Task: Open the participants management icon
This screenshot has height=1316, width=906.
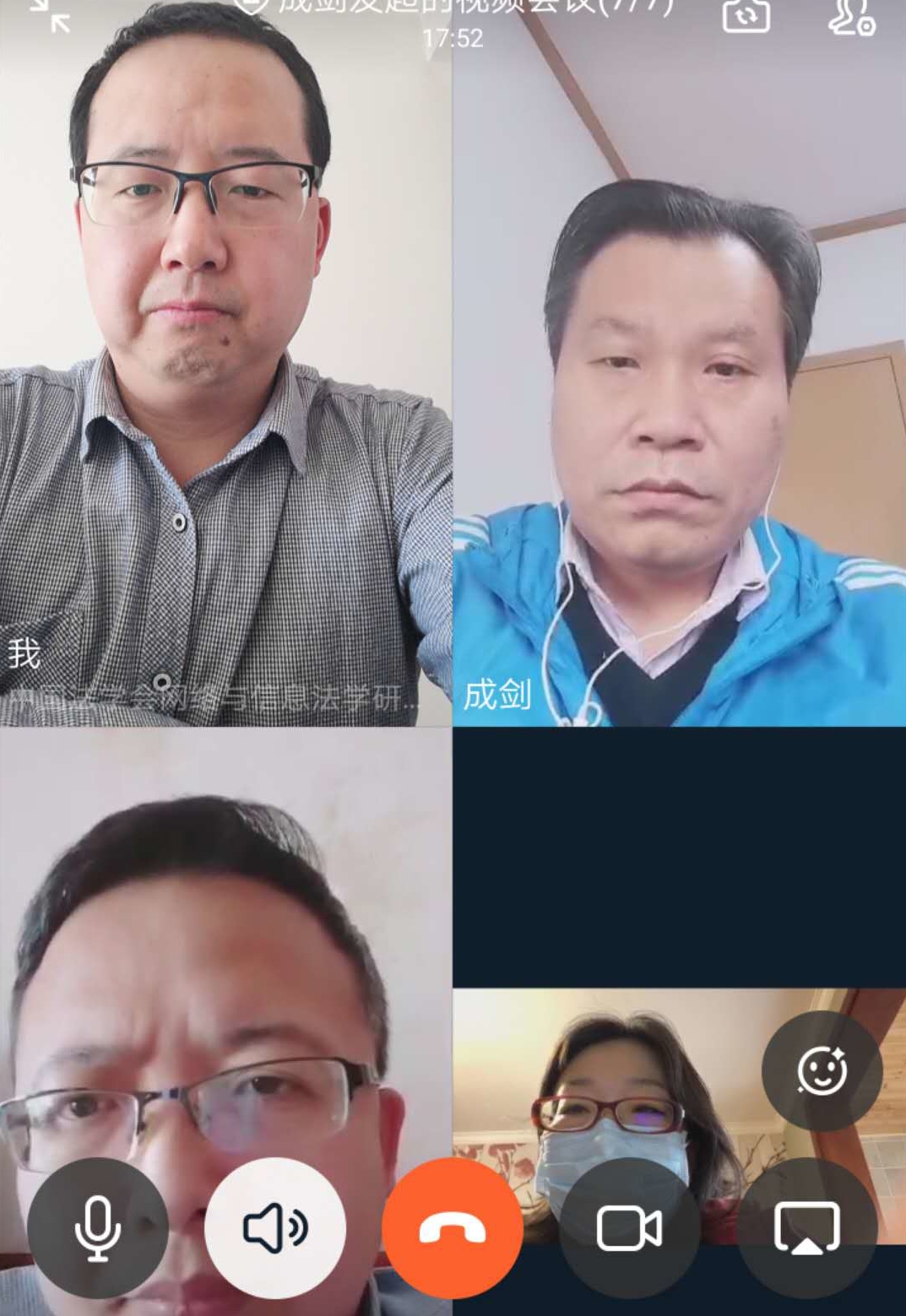Action: point(850,17)
